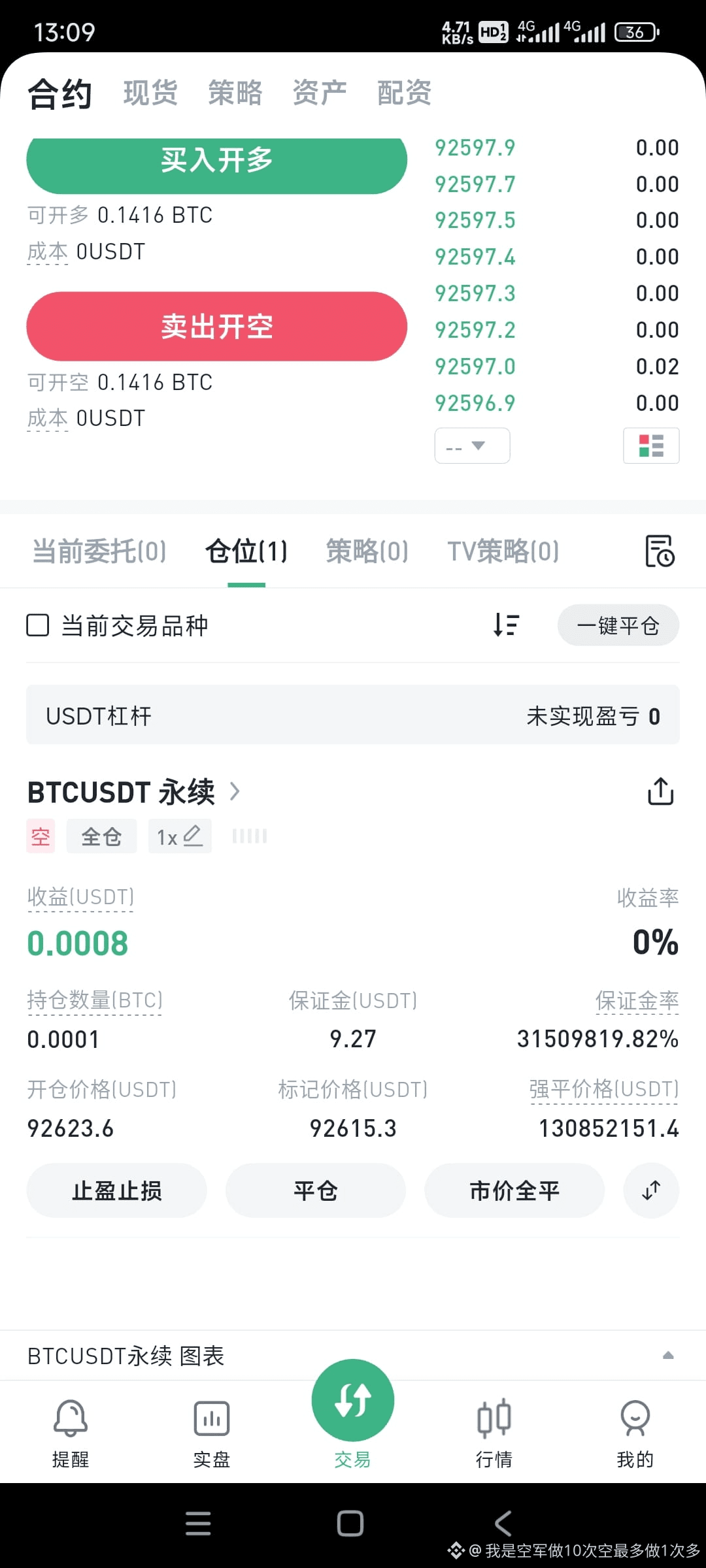Image resolution: width=706 pixels, height=1568 pixels.
Task: Switch to the 当前委托 tab
Action: (x=99, y=551)
